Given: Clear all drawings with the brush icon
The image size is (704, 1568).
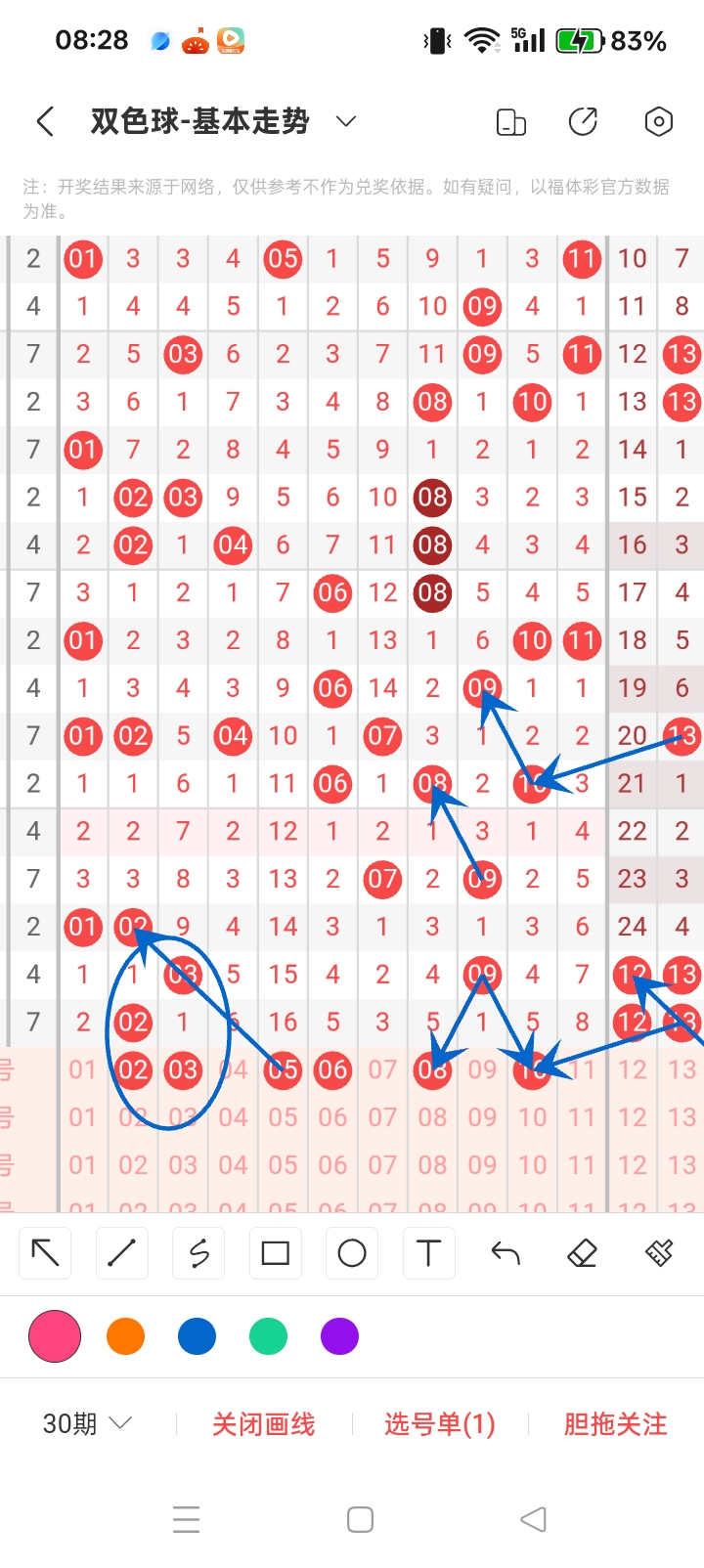Looking at the screenshot, I should pos(659,1253).
